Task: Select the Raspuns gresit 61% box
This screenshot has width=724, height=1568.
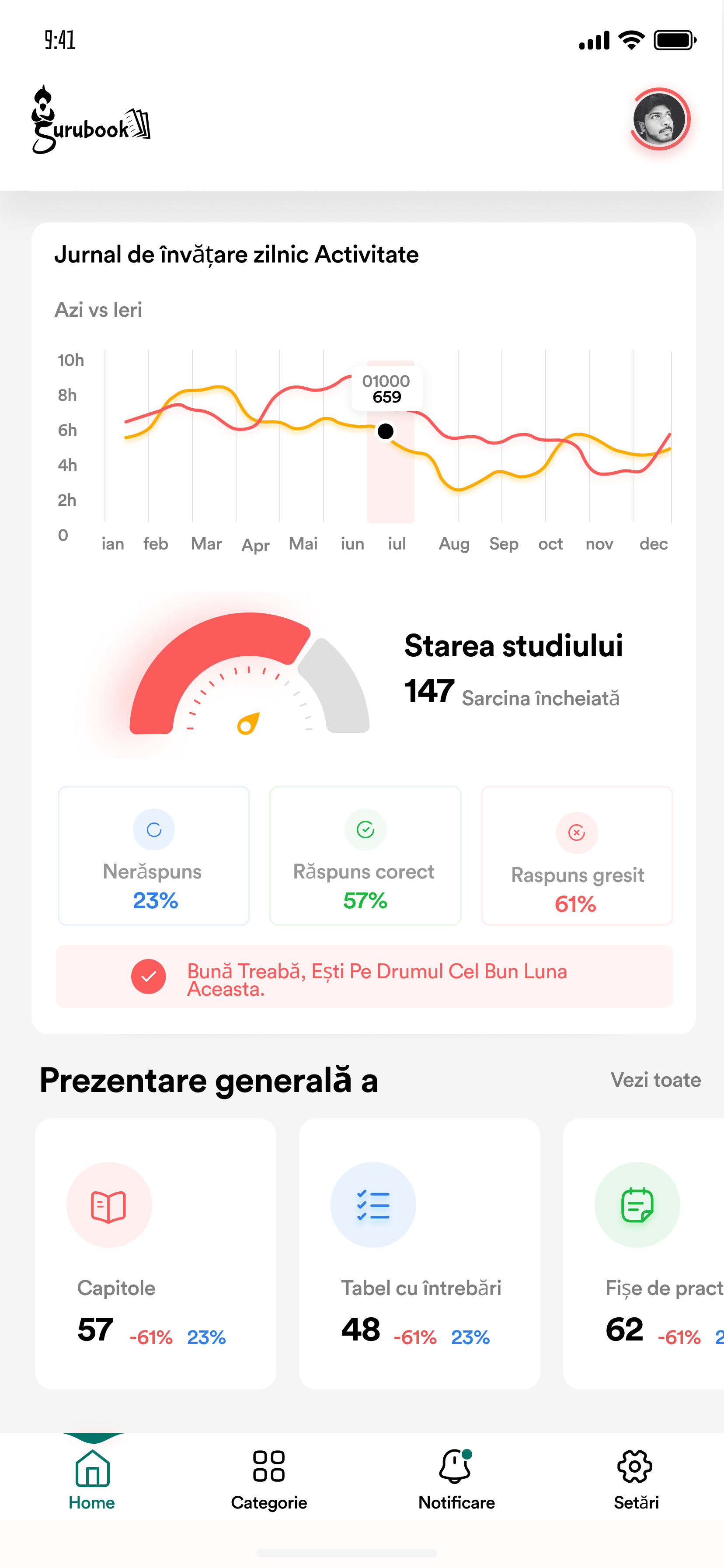Action: tap(577, 855)
